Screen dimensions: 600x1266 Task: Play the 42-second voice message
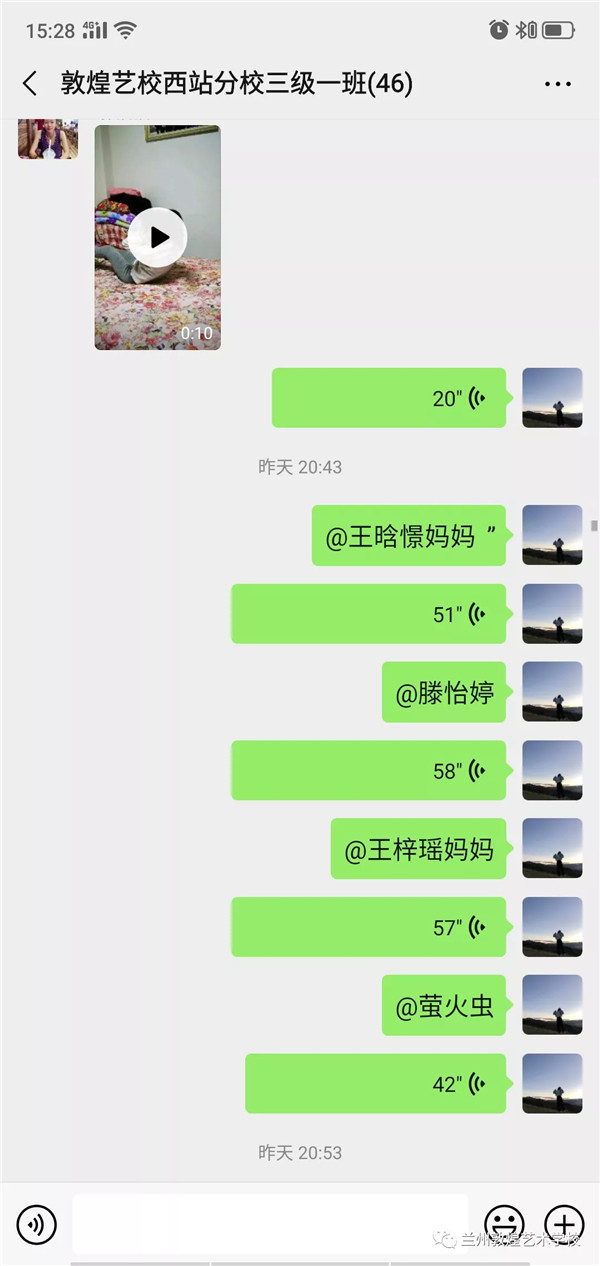click(x=375, y=1084)
